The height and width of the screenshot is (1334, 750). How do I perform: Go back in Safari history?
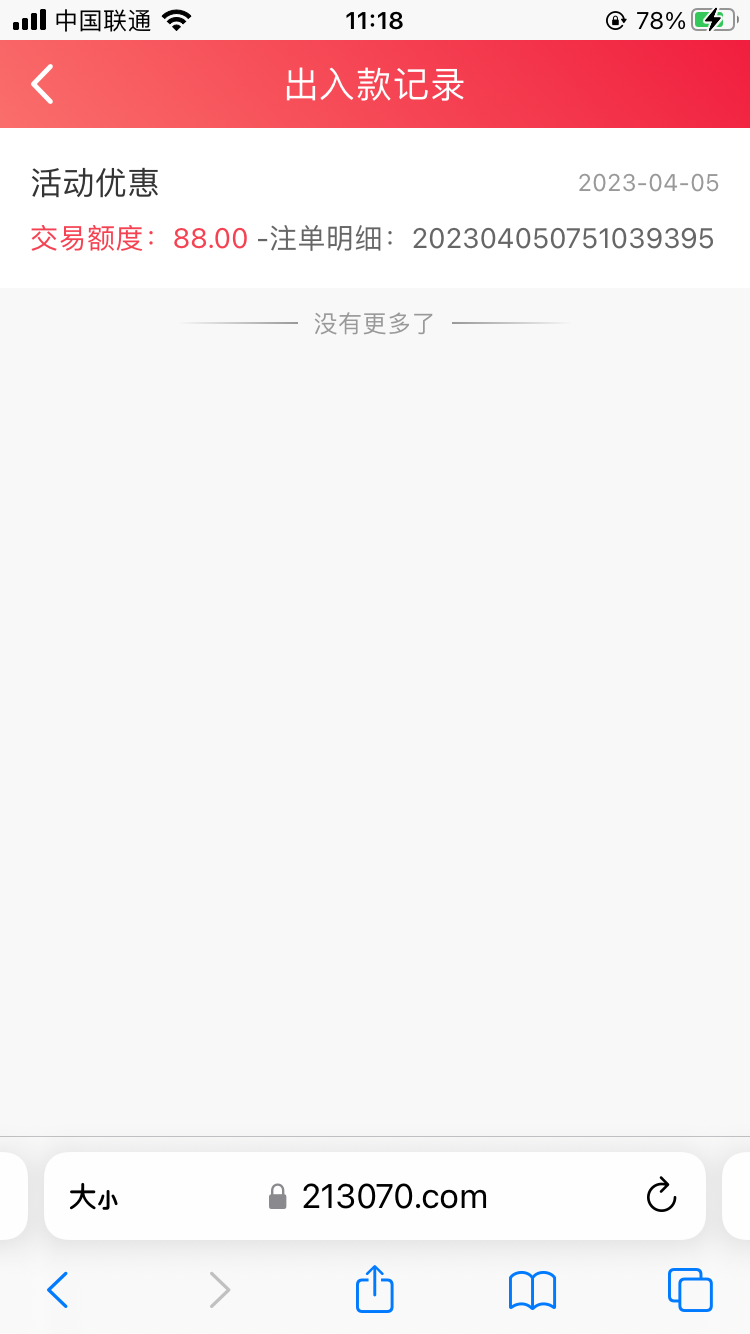pyautogui.click(x=58, y=1290)
